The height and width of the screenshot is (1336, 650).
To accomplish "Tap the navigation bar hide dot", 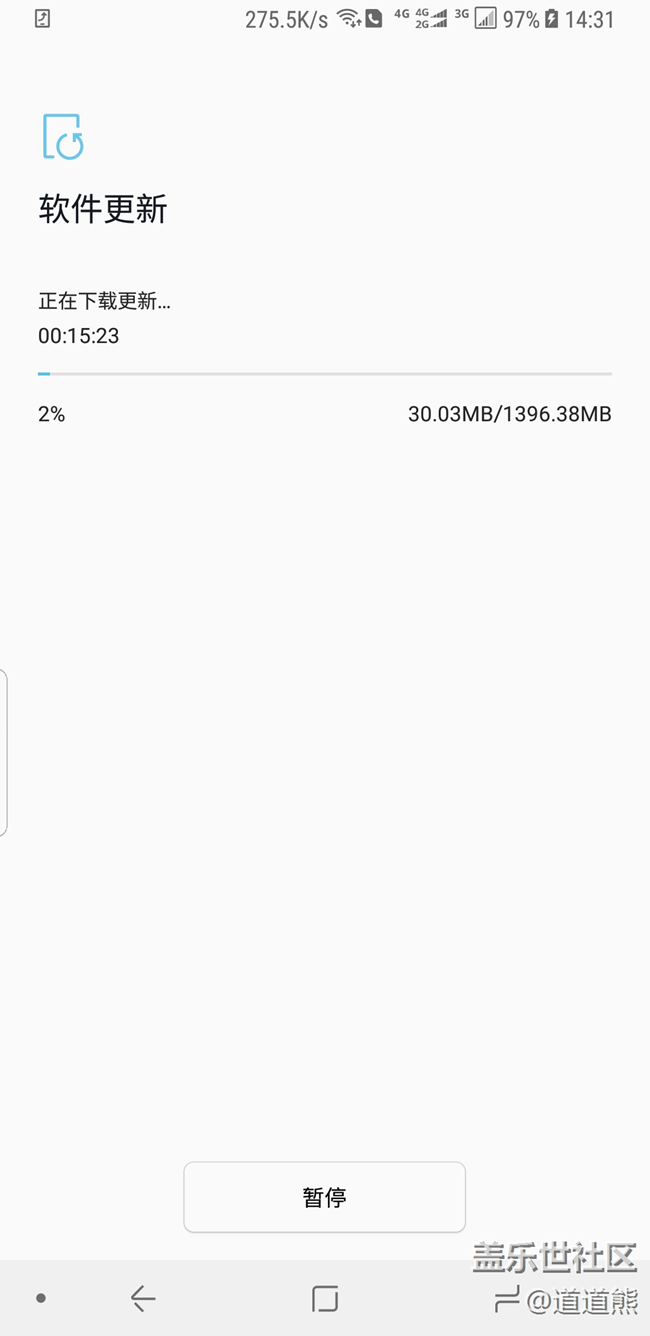I will coord(41,1298).
